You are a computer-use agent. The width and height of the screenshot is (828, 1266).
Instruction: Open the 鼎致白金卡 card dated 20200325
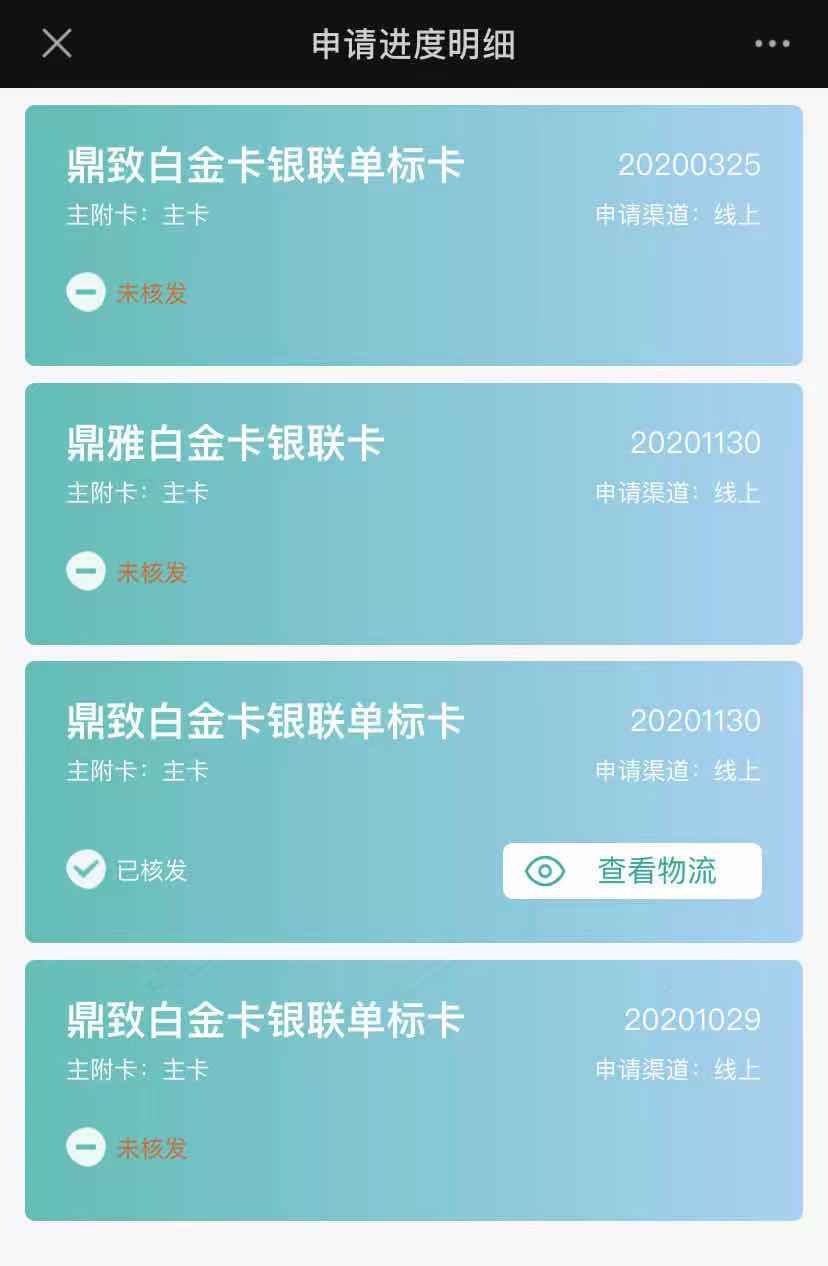tap(413, 236)
